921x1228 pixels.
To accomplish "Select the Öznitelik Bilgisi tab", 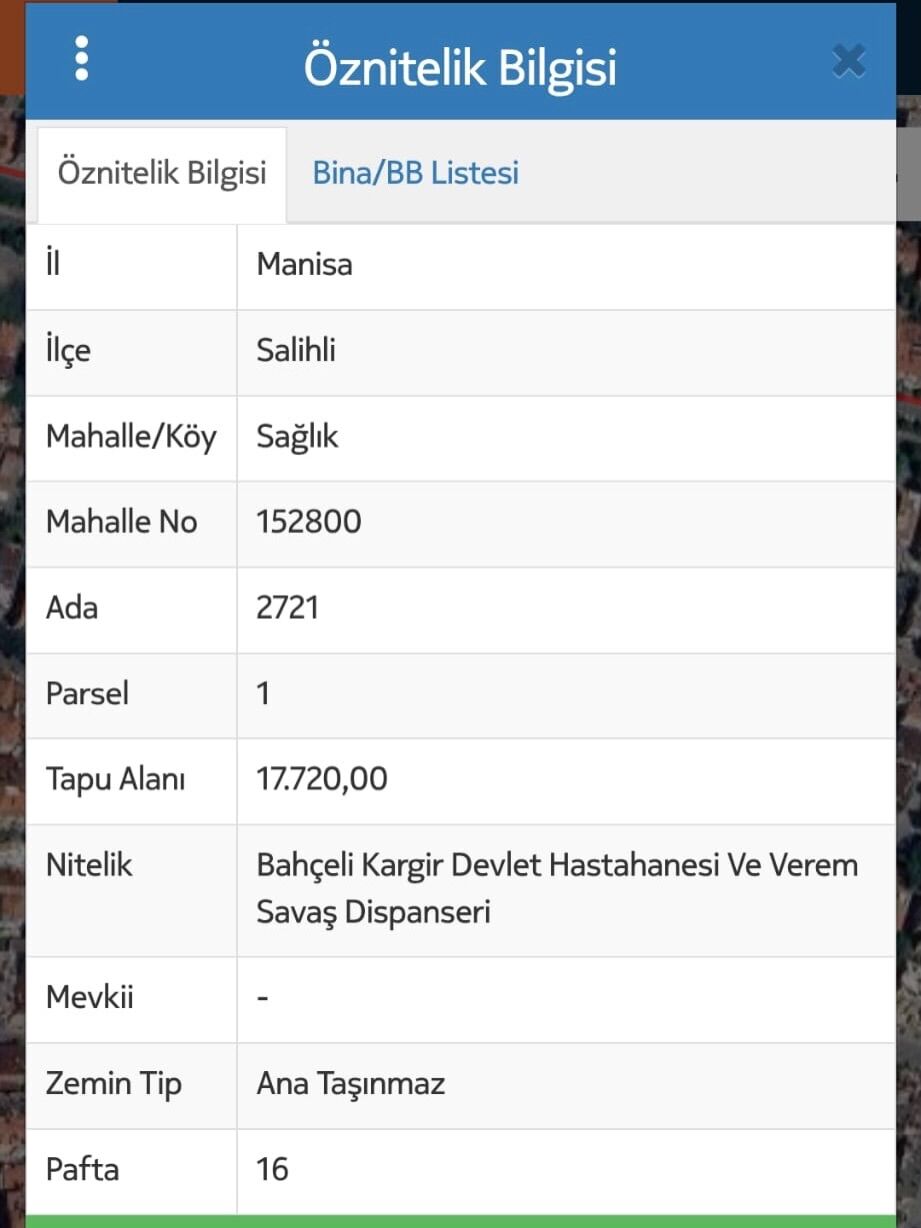I will tap(161, 172).
